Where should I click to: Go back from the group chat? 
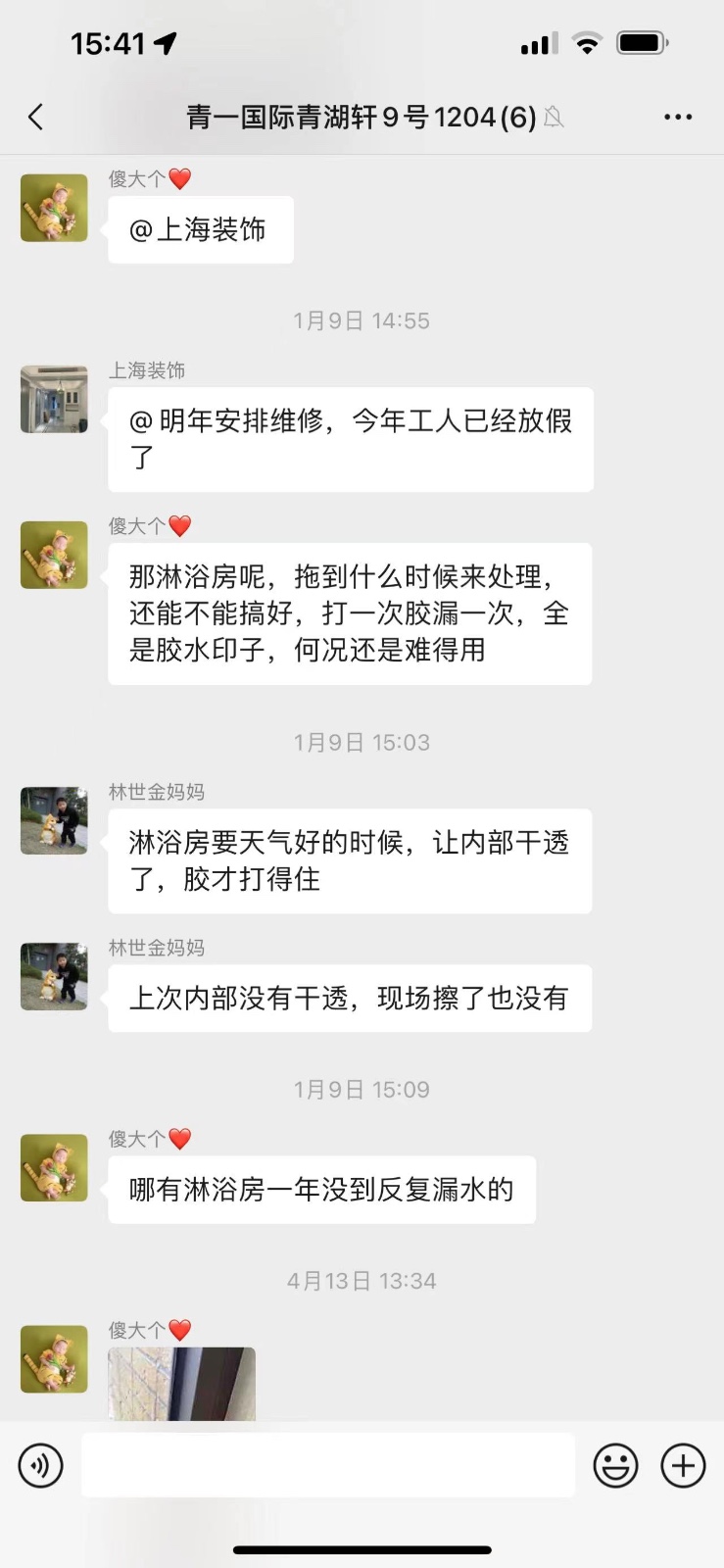(36, 118)
